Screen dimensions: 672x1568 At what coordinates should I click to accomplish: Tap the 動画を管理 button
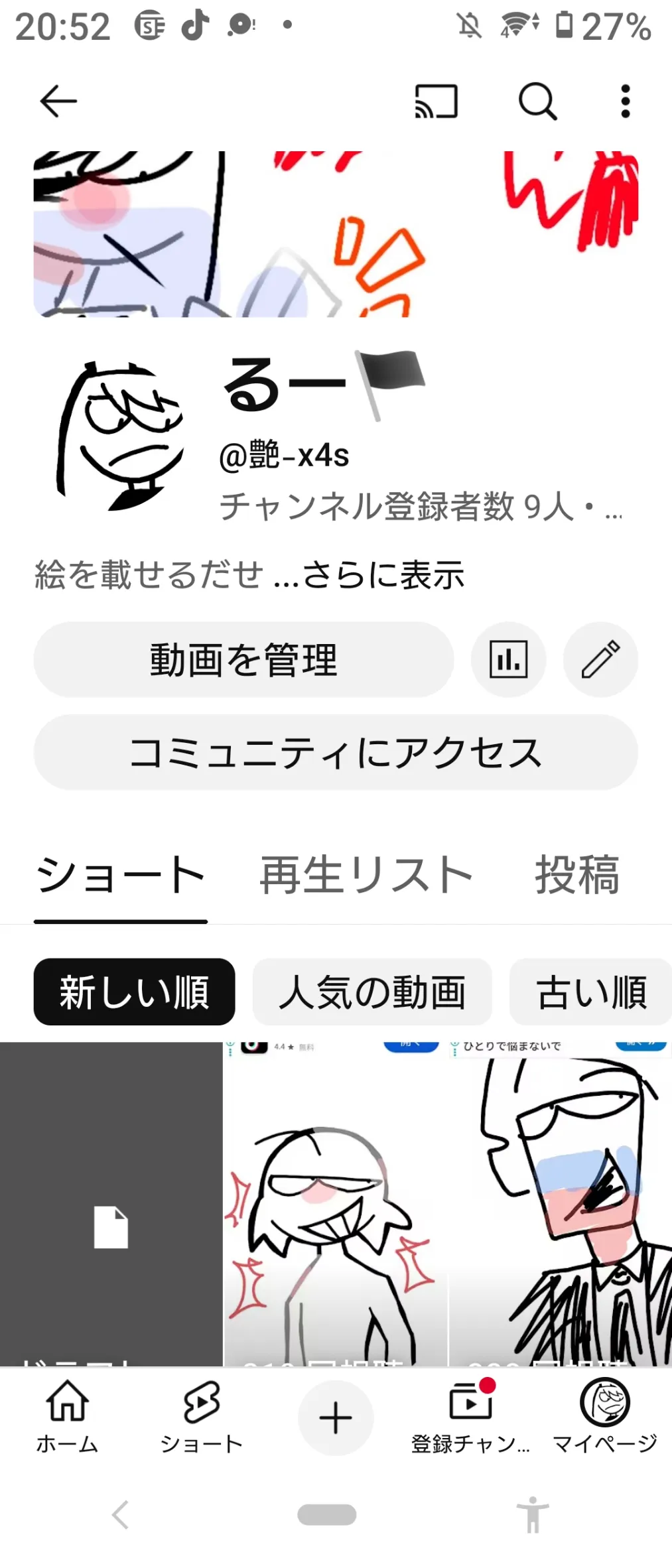coord(243,659)
